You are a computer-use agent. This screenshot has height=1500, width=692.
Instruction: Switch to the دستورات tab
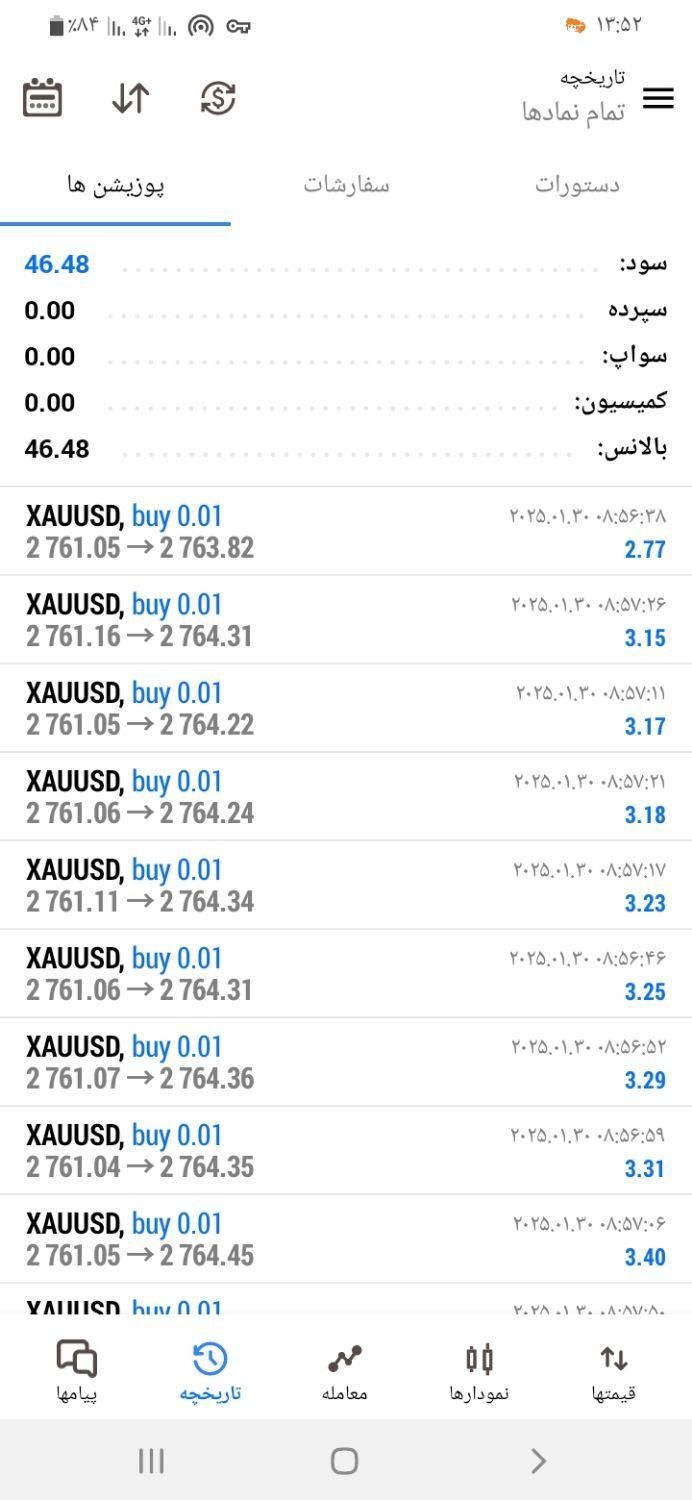tap(576, 185)
